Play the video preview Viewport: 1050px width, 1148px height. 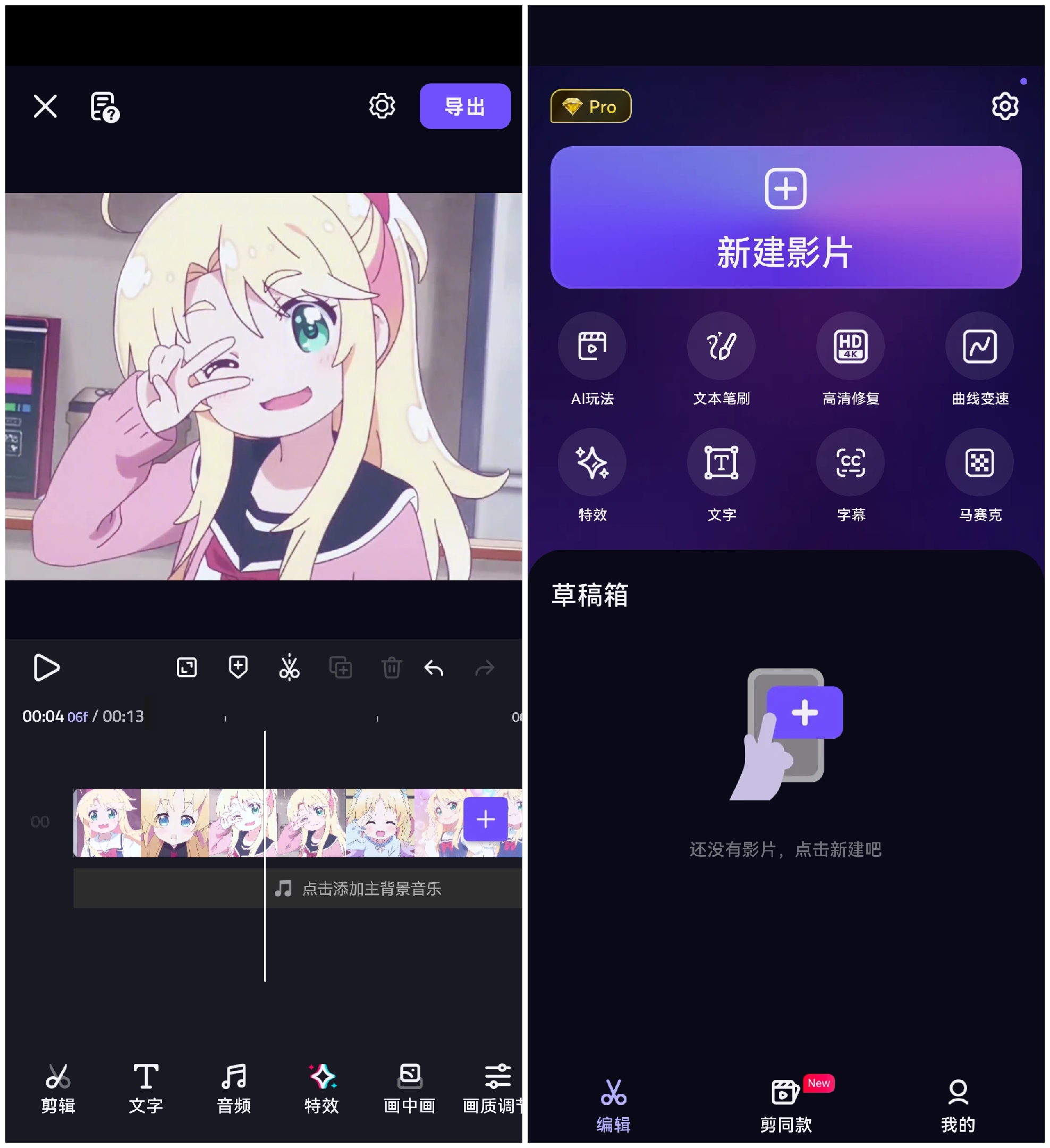point(46,668)
